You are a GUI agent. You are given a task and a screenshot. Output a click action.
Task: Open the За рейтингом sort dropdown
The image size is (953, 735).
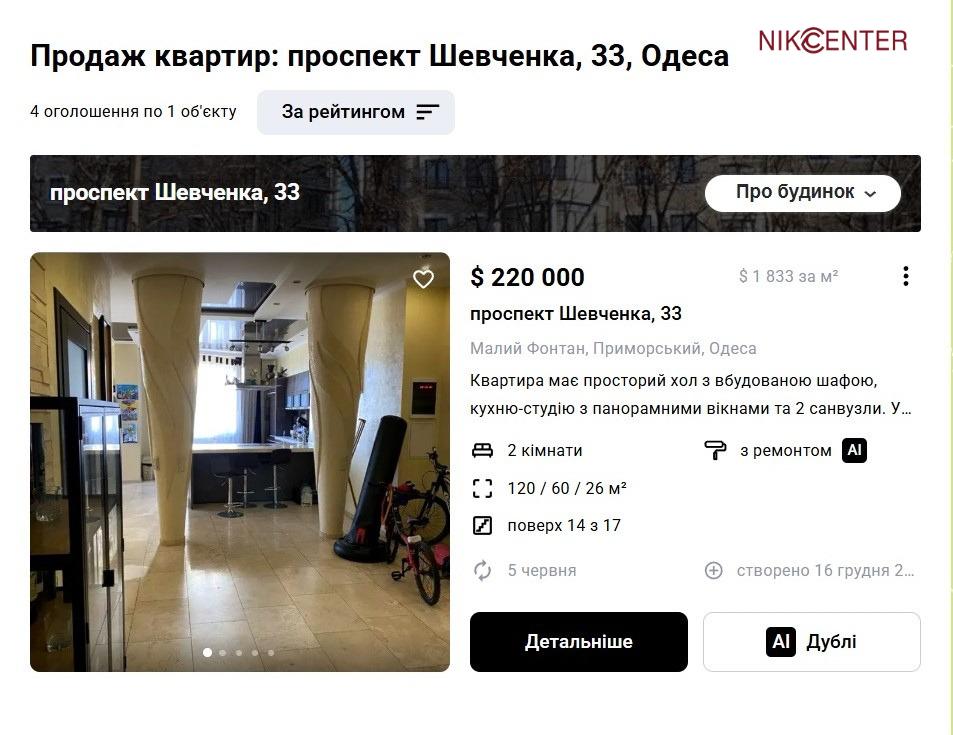355,112
